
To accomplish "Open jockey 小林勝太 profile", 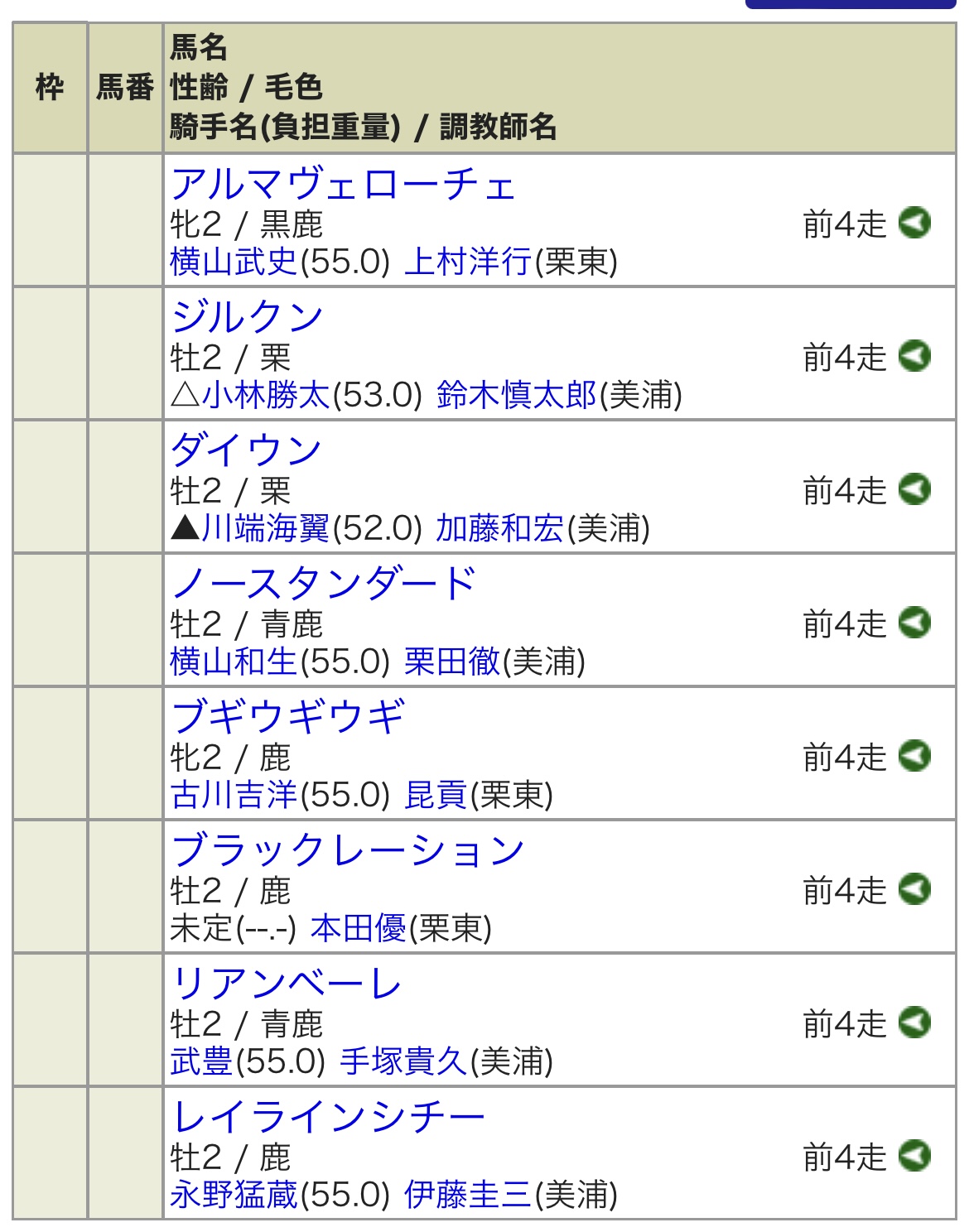I will [x=266, y=395].
